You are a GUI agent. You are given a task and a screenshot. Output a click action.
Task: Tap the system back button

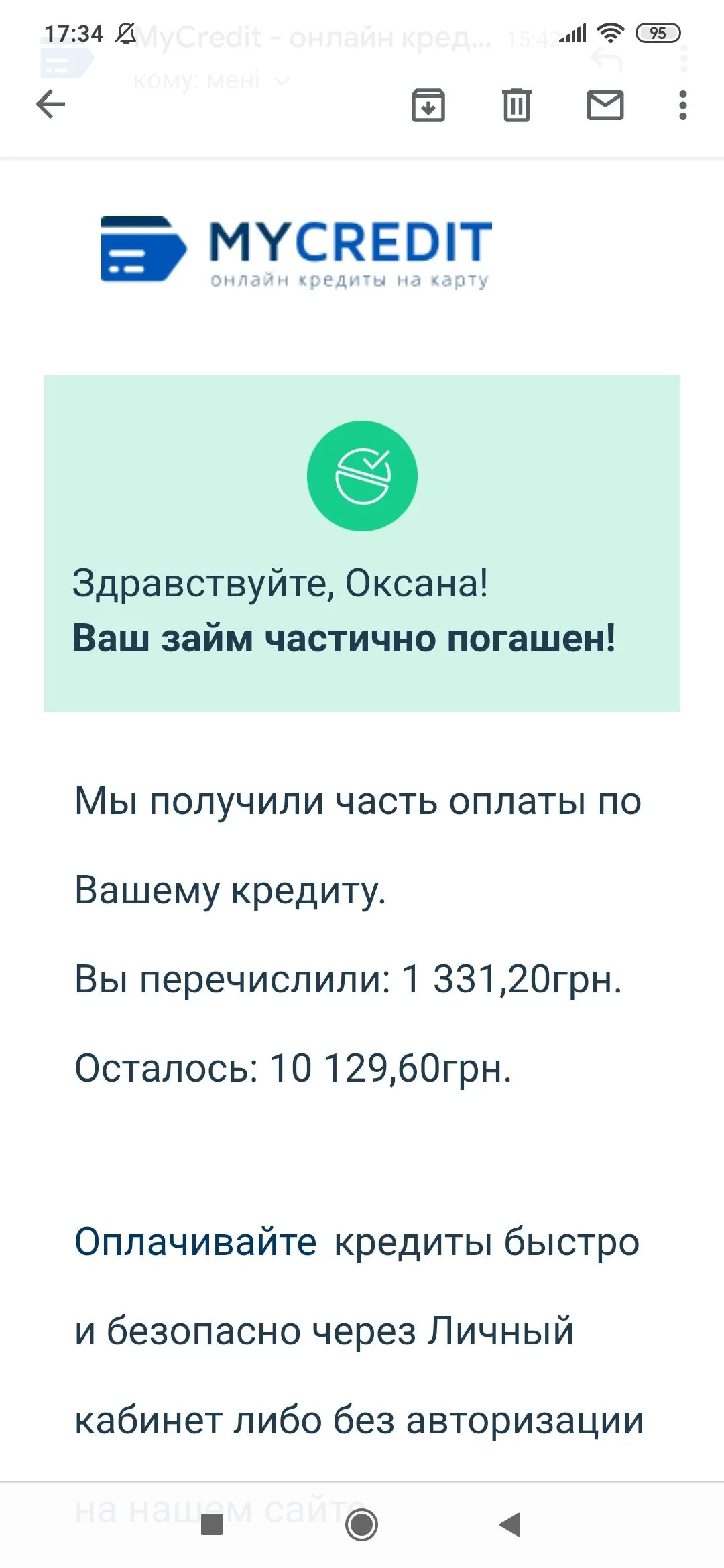tap(511, 1524)
